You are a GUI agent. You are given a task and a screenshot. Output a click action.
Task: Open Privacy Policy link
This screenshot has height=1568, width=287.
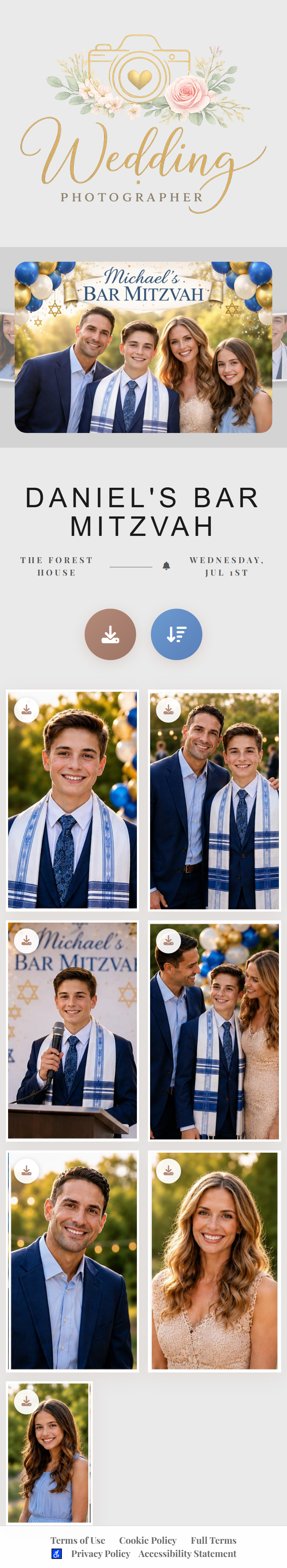pyautogui.click(x=100, y=1554)
